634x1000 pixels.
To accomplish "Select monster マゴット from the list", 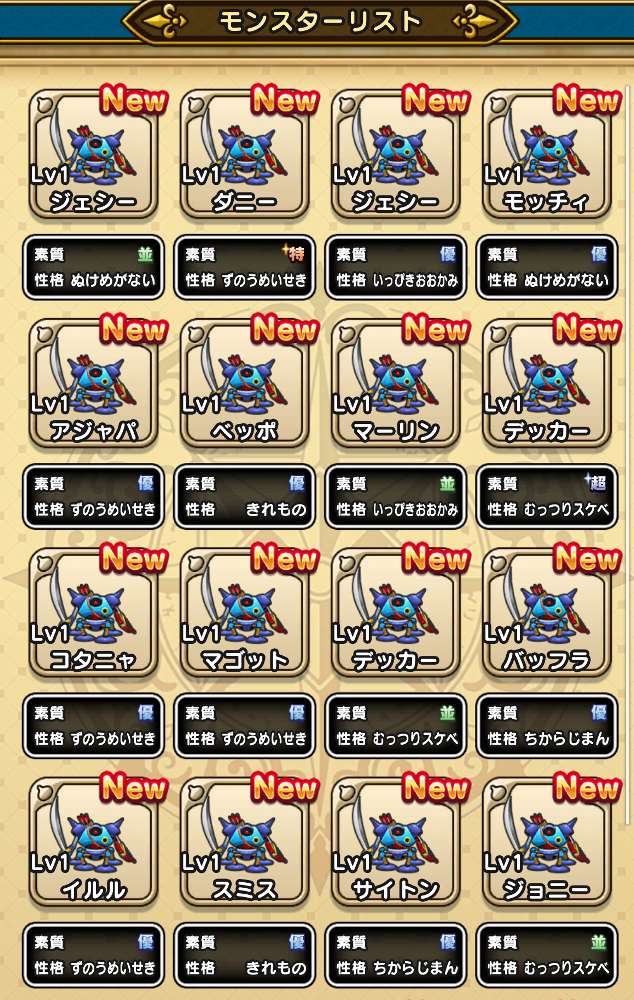I will pyautogui.click(x=245, y=614).
